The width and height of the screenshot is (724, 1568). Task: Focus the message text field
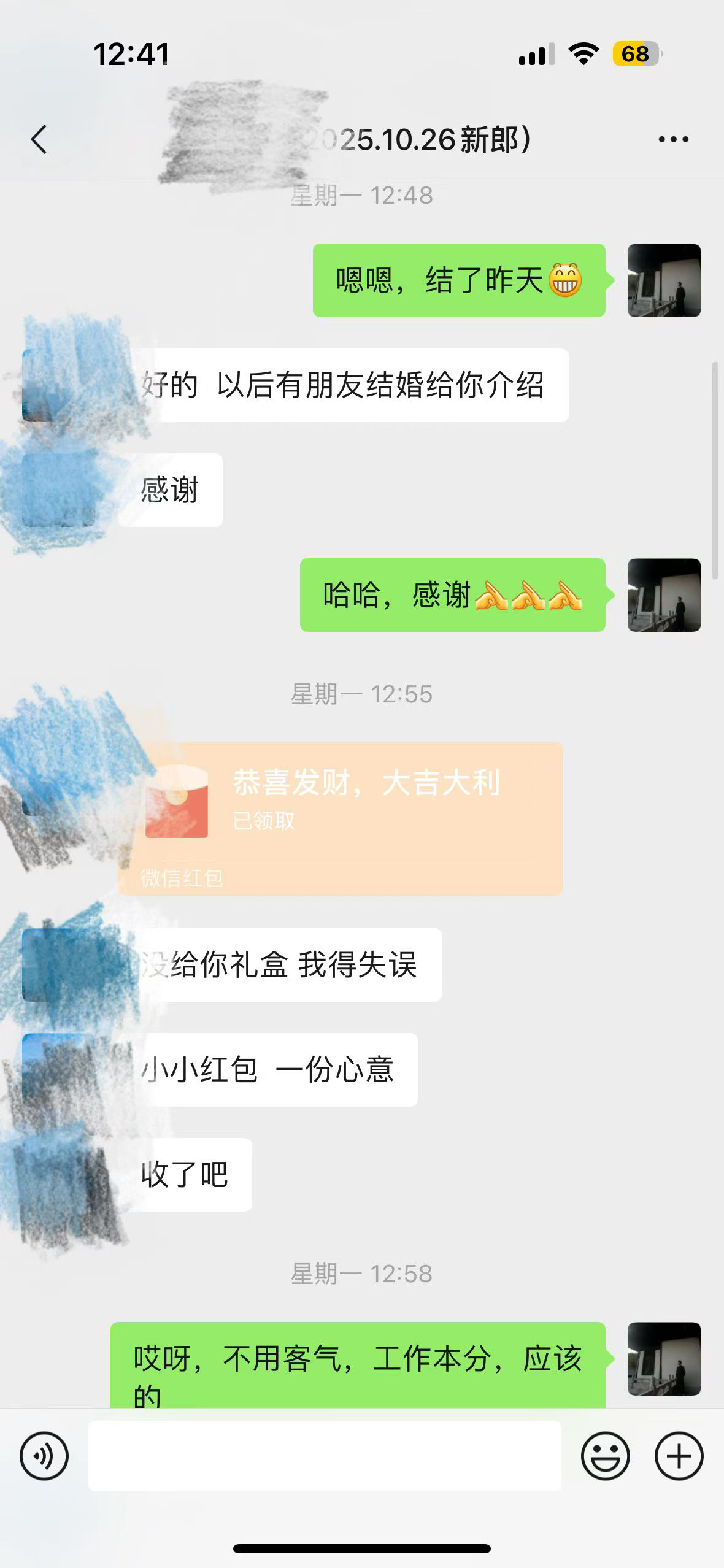coord(325,1456)
